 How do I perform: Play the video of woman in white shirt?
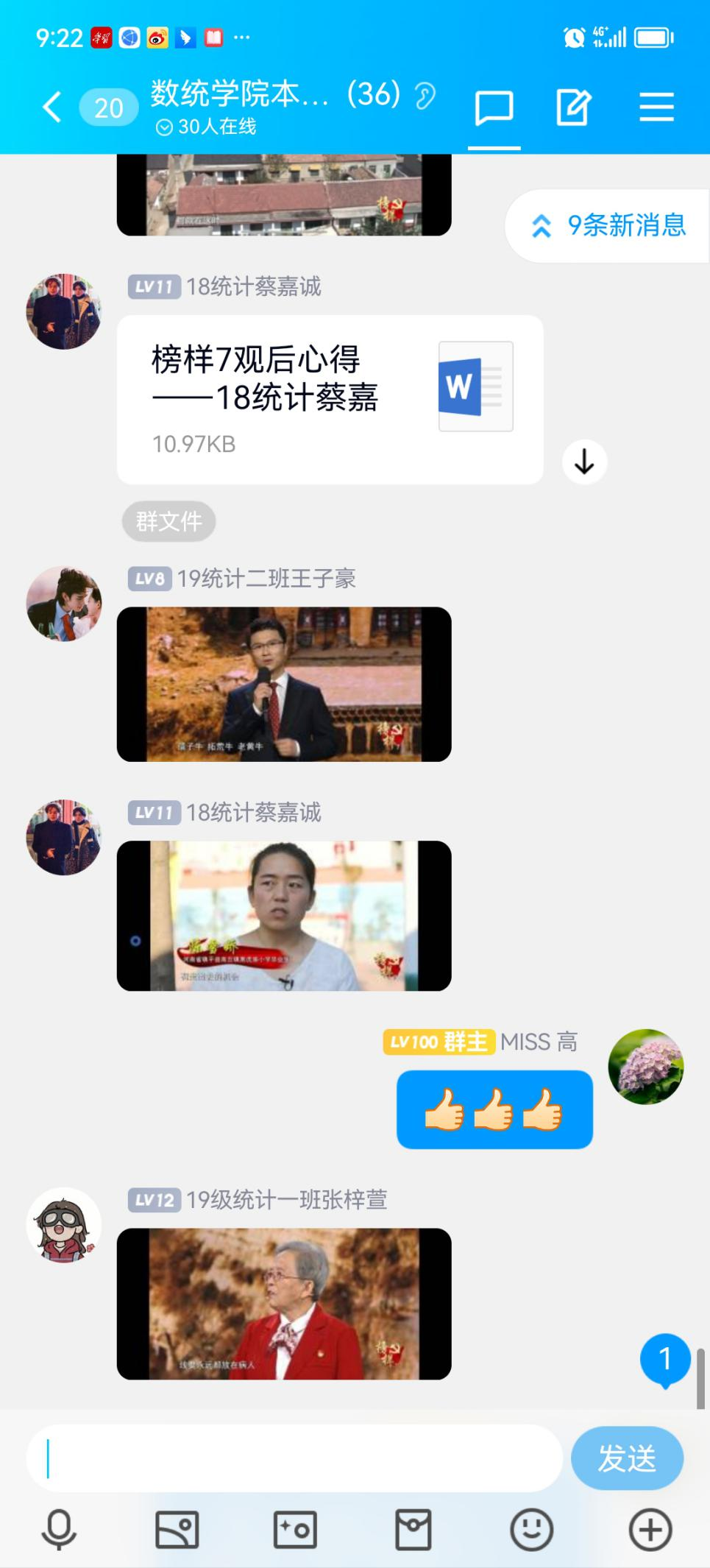[284, 915]
